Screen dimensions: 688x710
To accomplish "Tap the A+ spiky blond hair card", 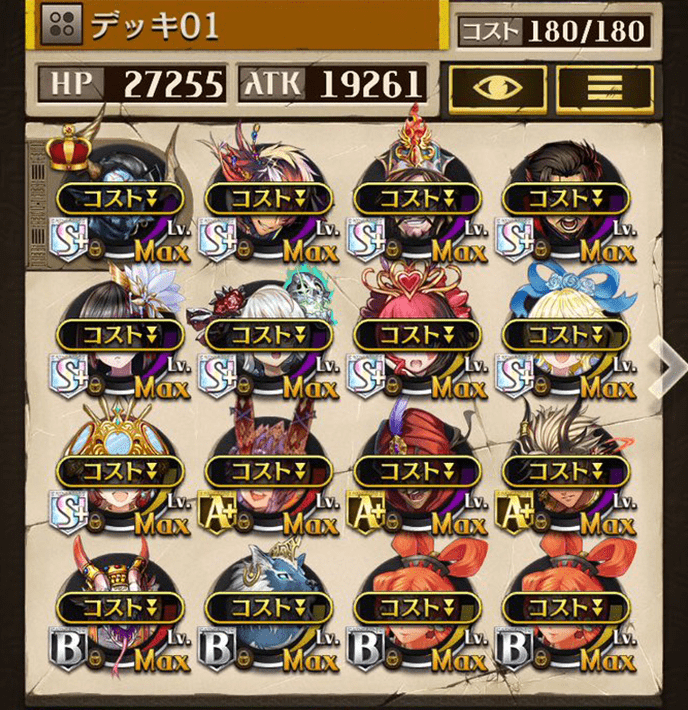I will (x=567, y=470).
